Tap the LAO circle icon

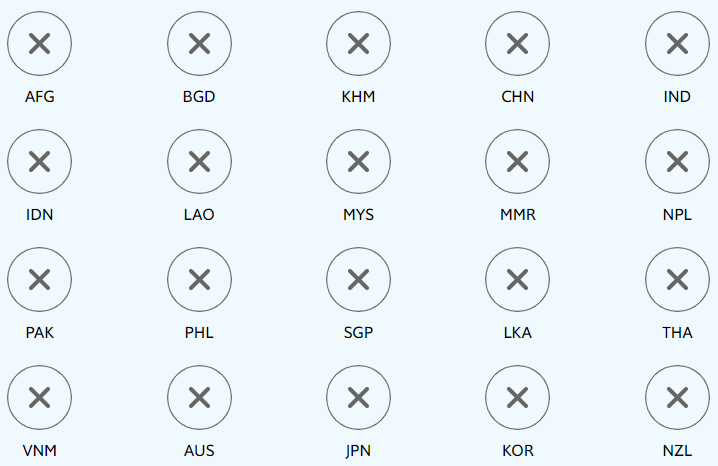tap(199, 161)
